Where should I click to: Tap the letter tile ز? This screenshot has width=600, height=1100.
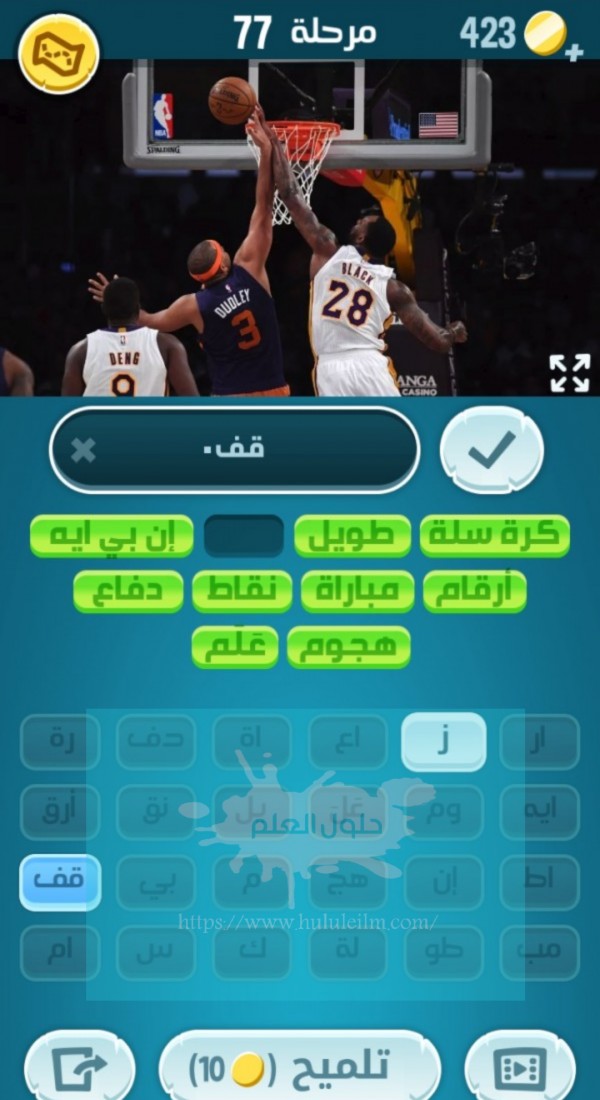click(x=444, y=742)
